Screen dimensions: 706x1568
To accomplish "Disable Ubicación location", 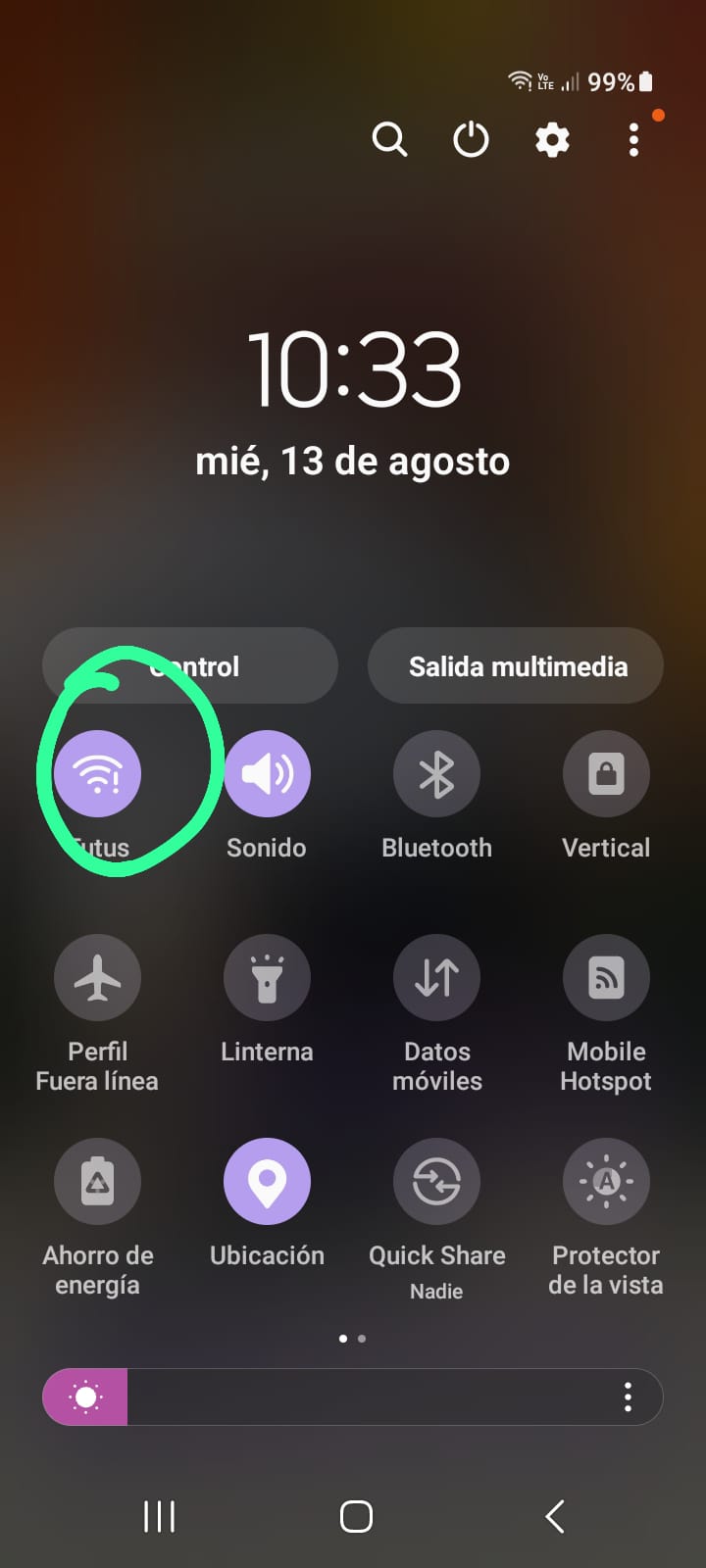I will point(267,1182).
